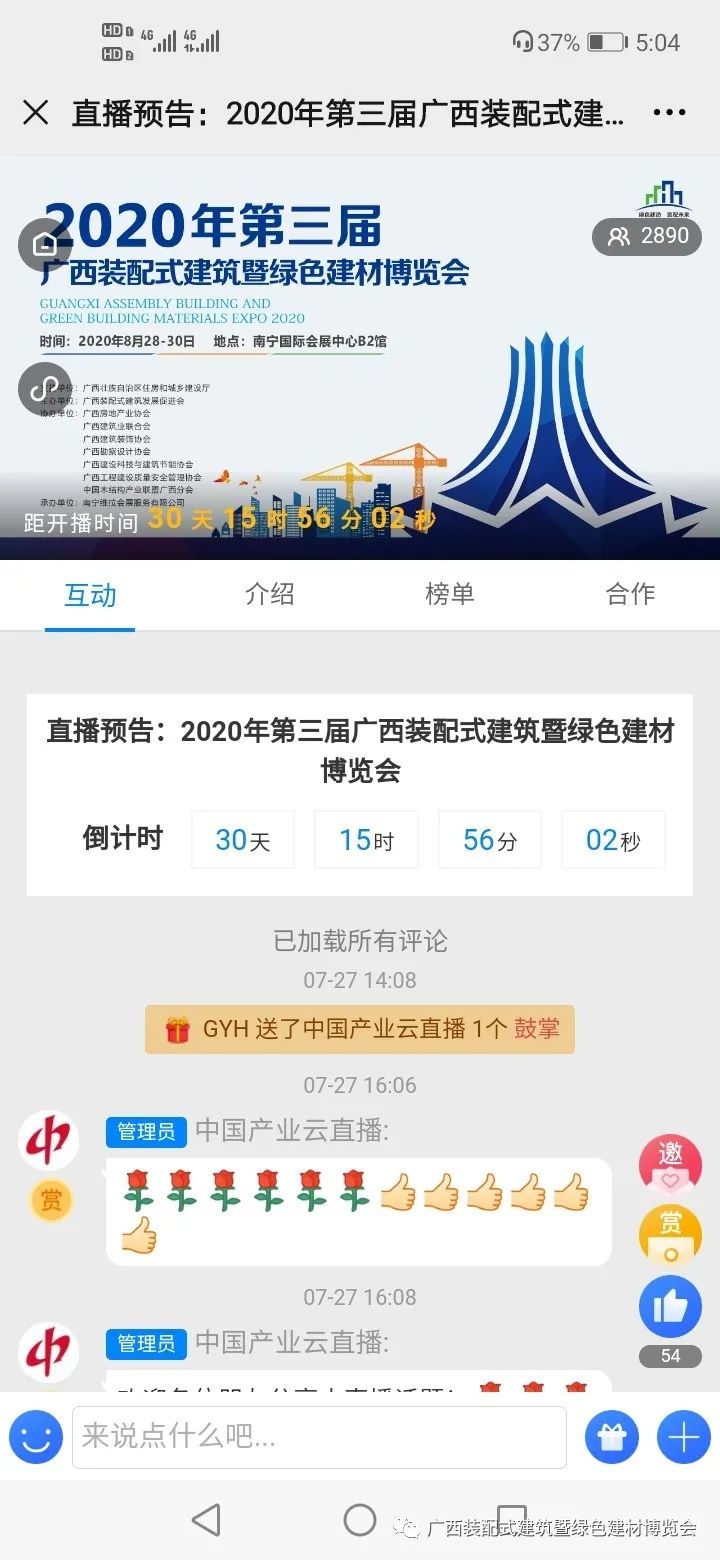Open the gift box icon

(x=612, y=1438)
